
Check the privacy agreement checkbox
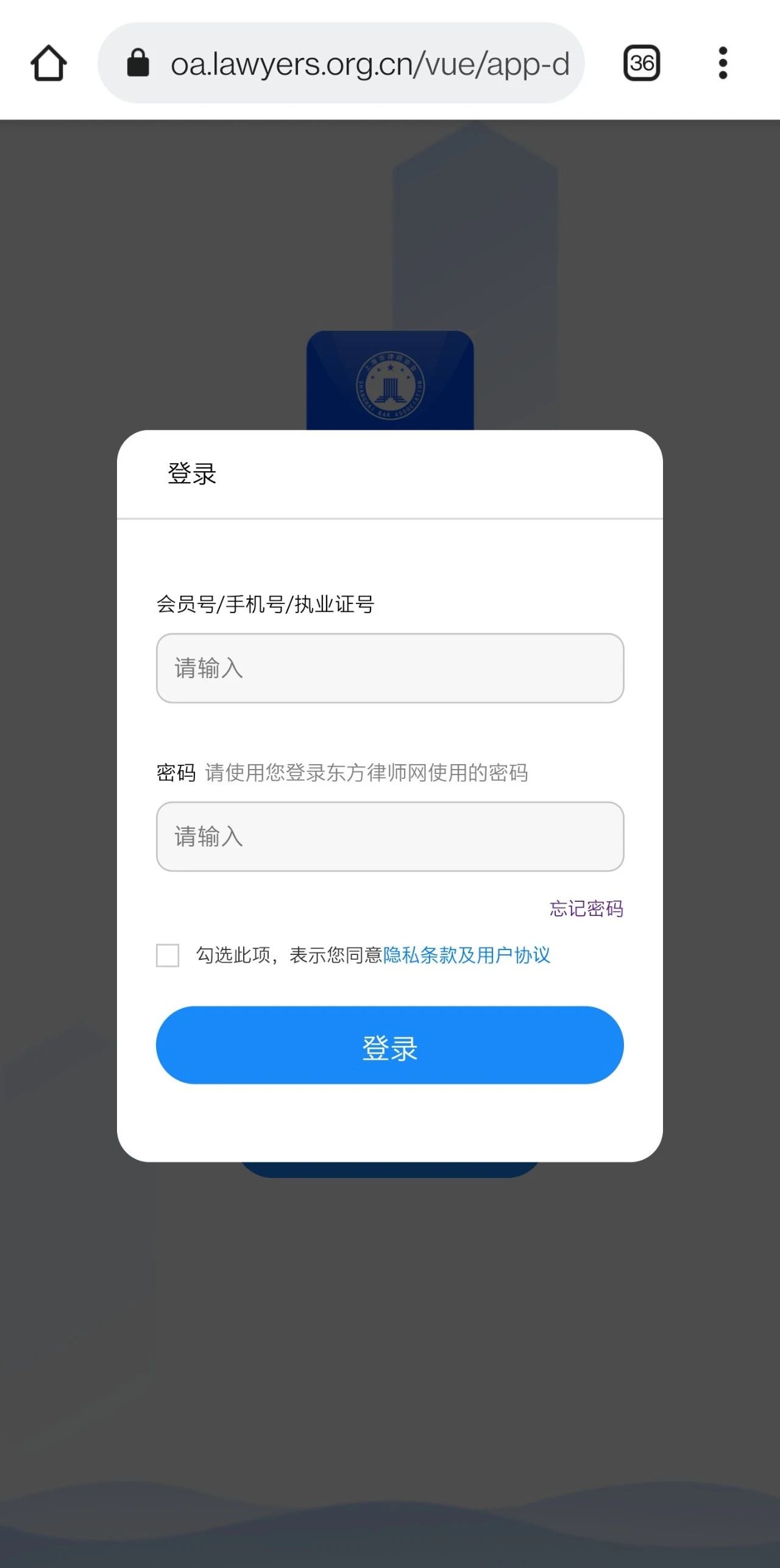point(168,955)
